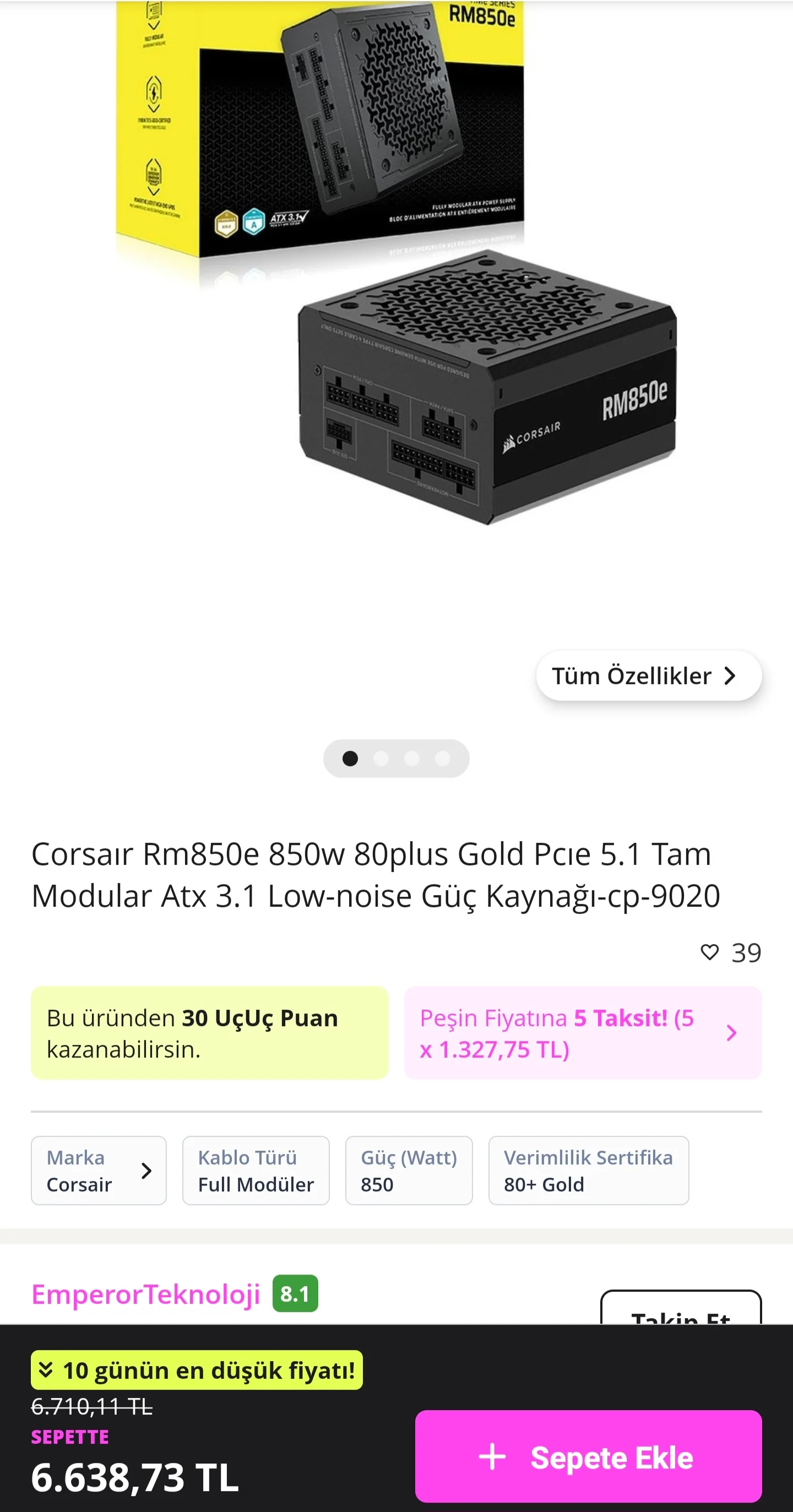The image size is (793, 1512).
Task: Visit EmperorTeknoloji seller page
Action: pos(145,1294)
